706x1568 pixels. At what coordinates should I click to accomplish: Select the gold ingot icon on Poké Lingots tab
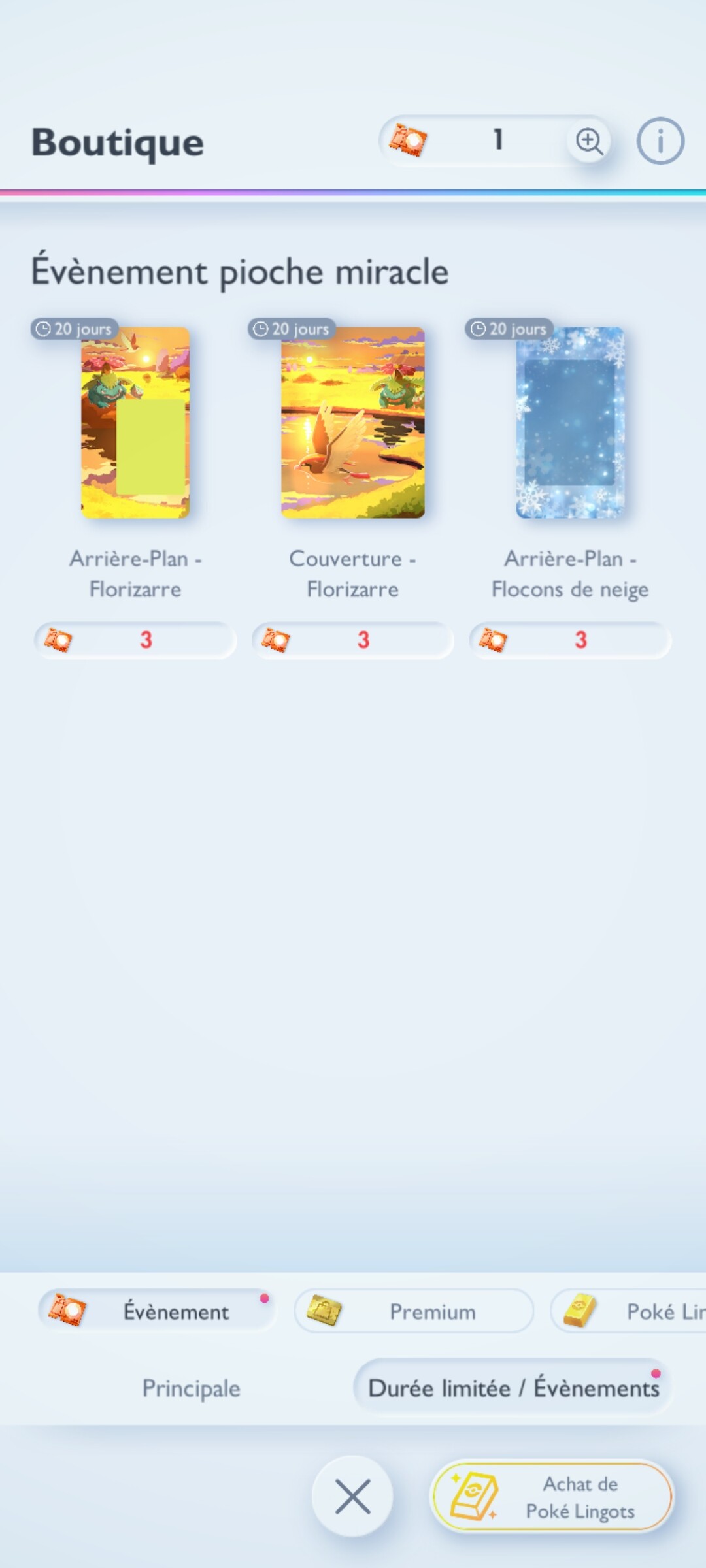point(580,1311)
